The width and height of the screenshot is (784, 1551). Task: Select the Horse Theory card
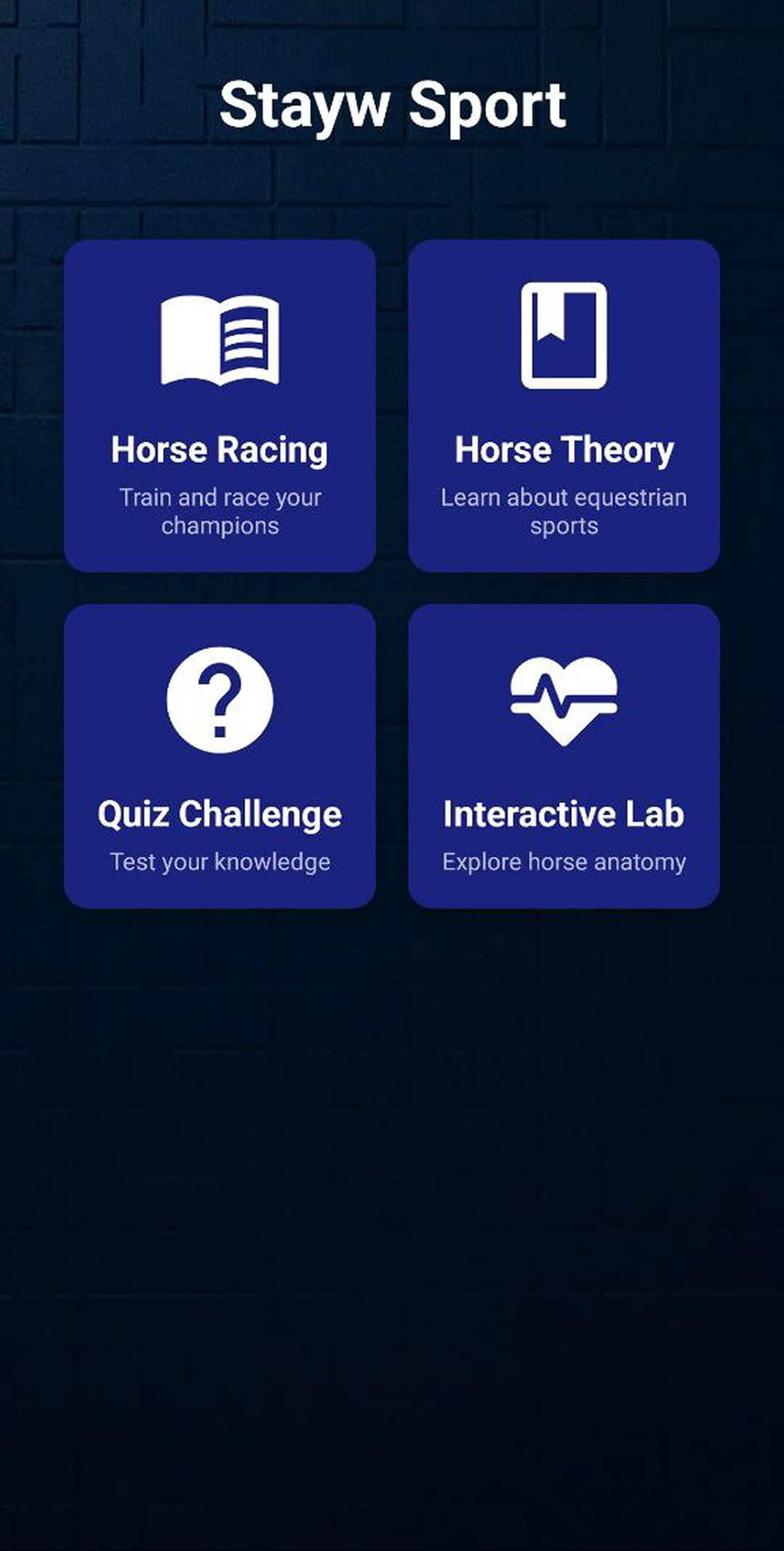point(564,406)
